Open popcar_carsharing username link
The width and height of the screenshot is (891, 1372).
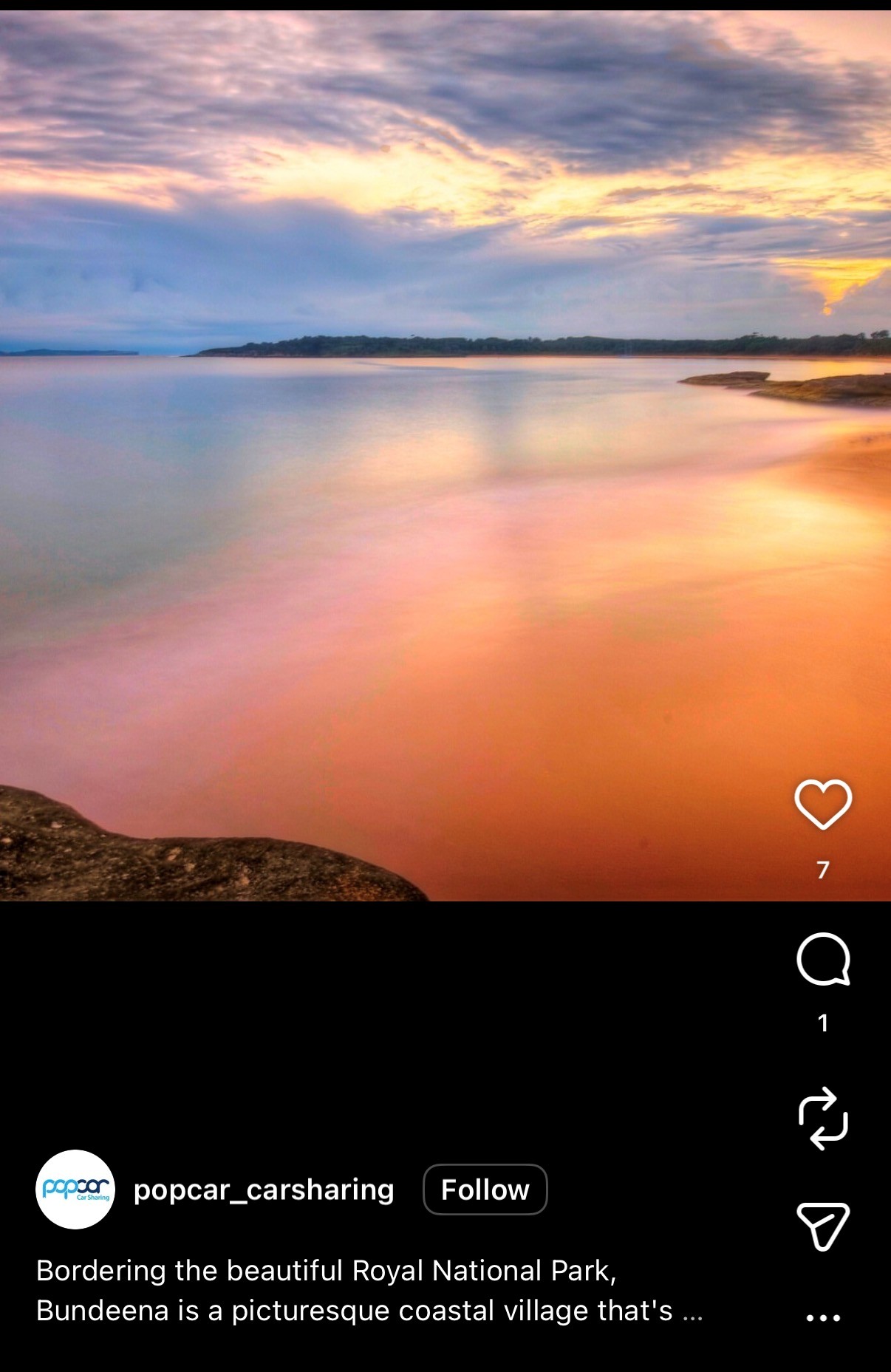(x=264, y=1190)
